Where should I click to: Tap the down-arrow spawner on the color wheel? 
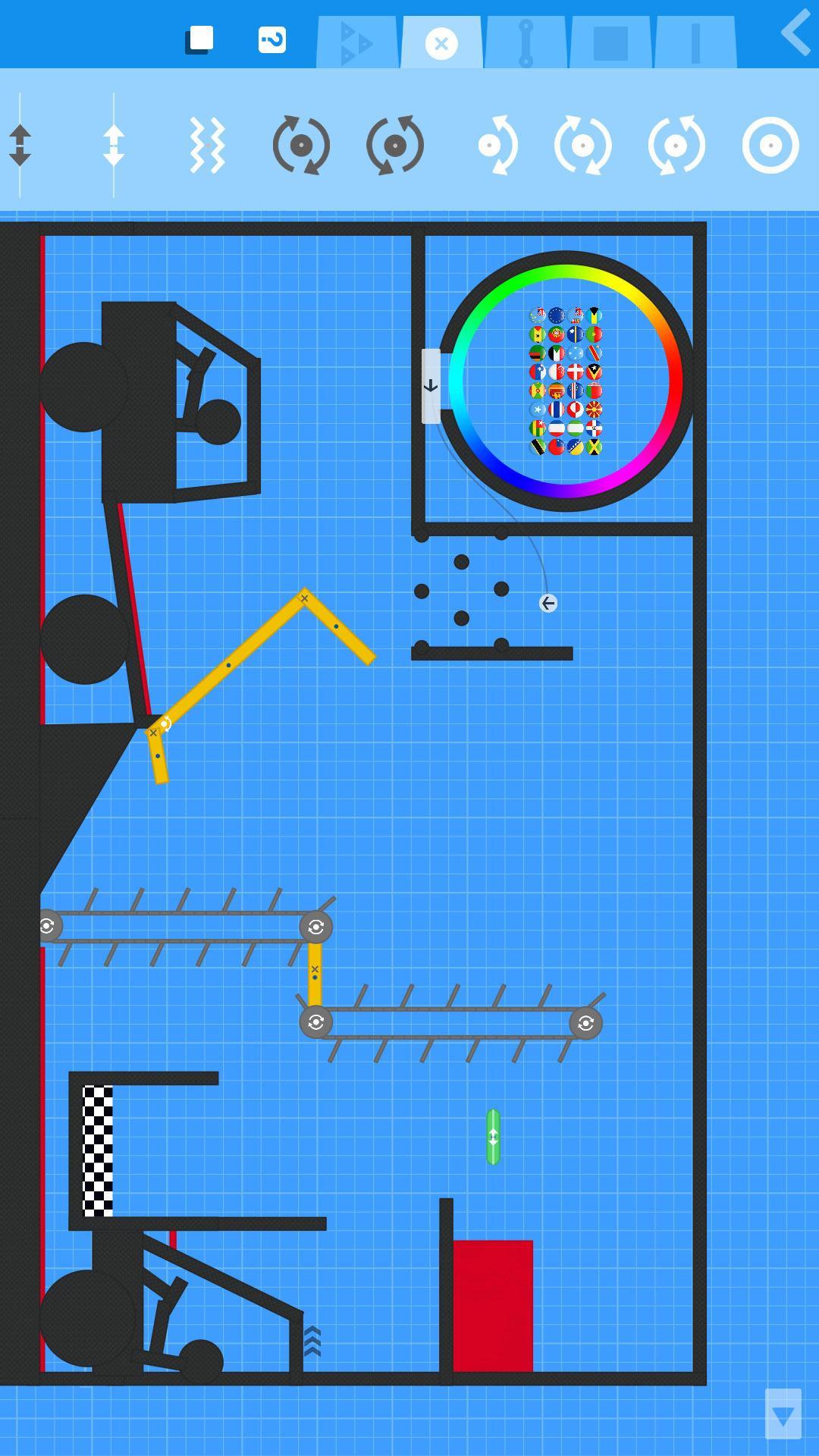pyautogui.click(x=431, y=386)
